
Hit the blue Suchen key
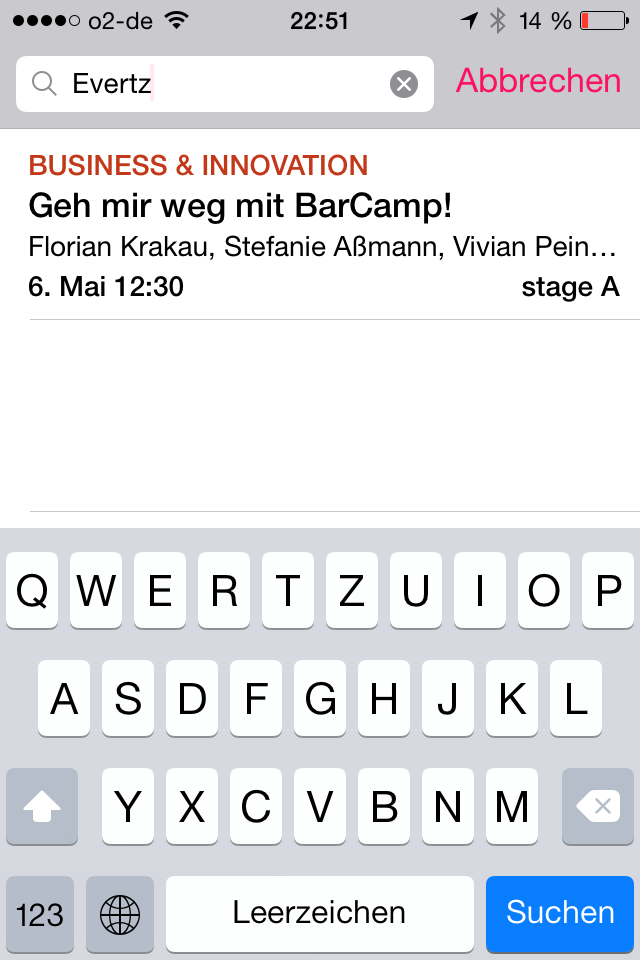[560, 912]
